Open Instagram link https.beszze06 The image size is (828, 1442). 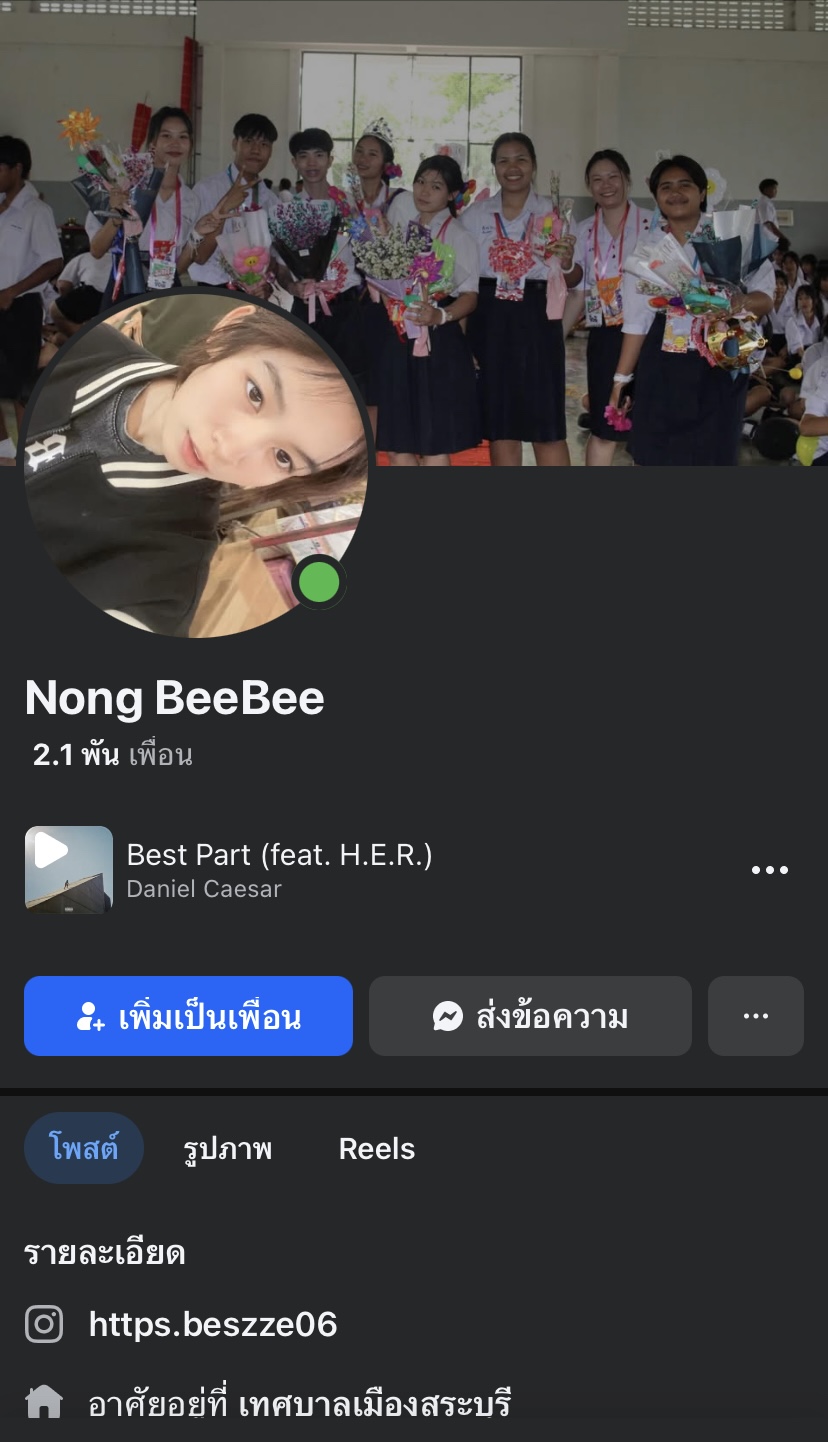(x=212, y=1324)
